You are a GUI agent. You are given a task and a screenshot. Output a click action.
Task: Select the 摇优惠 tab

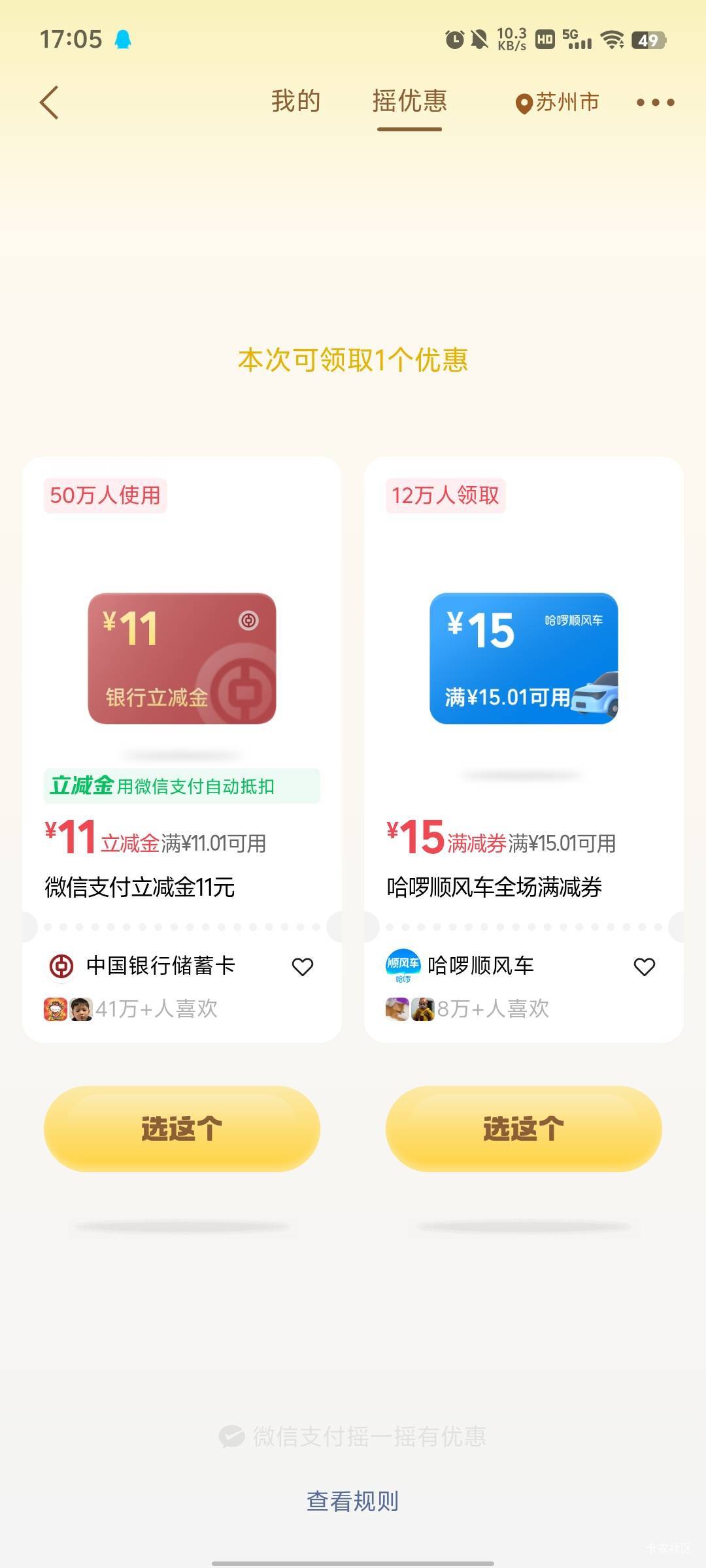[x=410, y=101]
